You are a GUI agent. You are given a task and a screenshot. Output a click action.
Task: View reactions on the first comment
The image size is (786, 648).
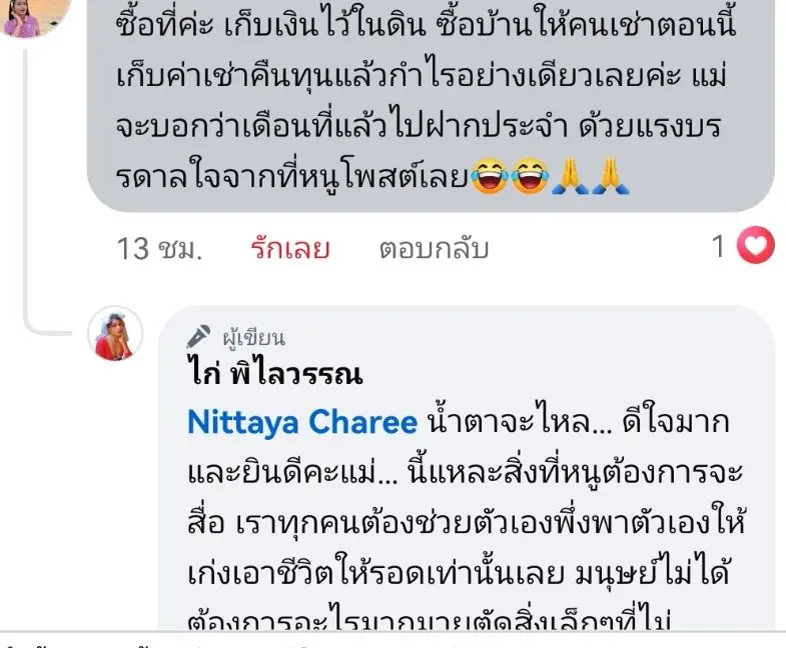click(x=744, y=247)
